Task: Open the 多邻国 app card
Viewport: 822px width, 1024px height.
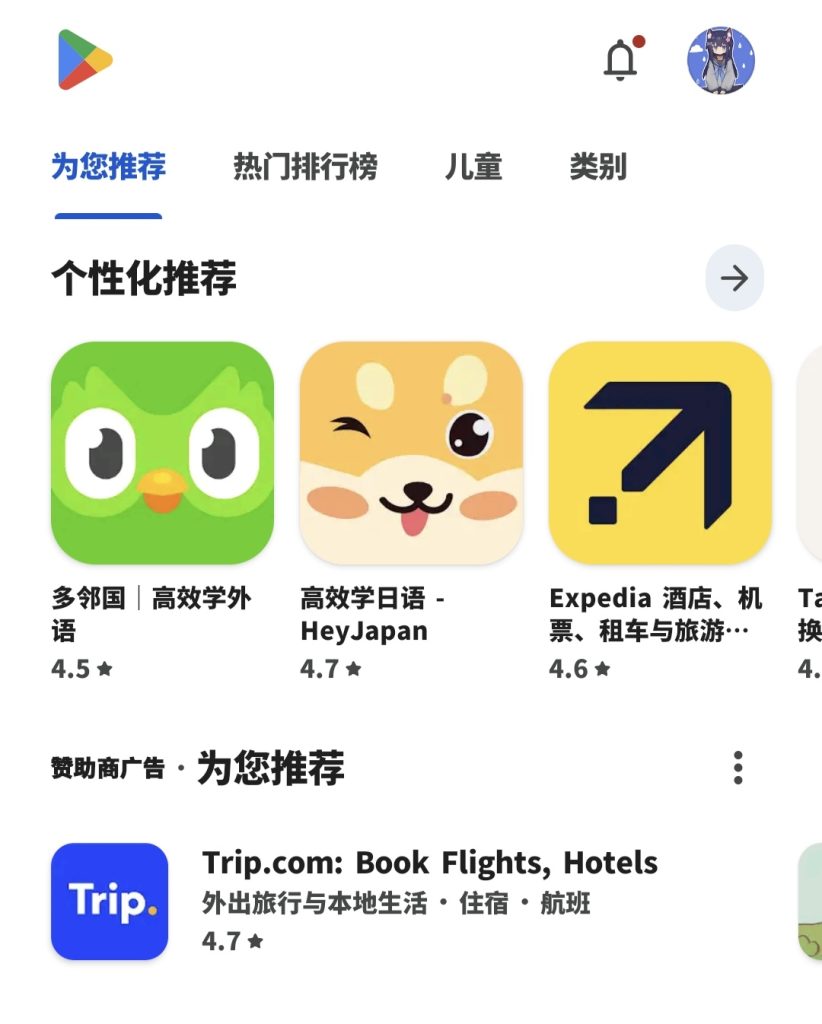Action: [162, 453]
